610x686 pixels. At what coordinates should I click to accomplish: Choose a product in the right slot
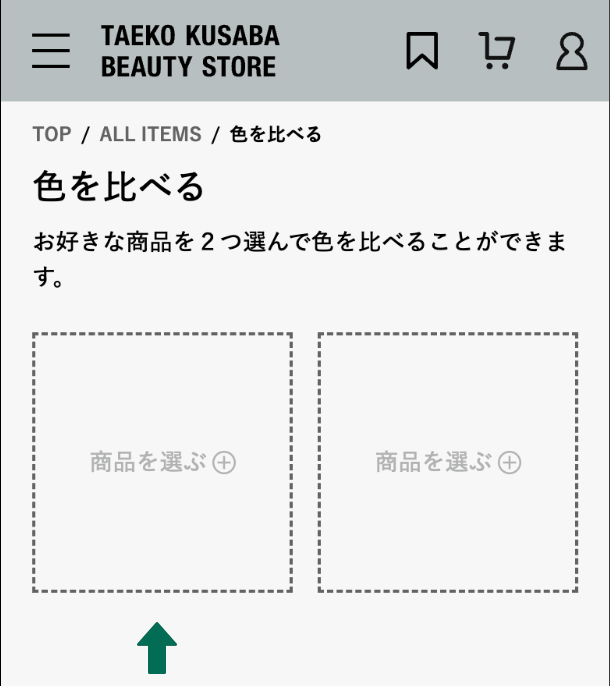448,462
